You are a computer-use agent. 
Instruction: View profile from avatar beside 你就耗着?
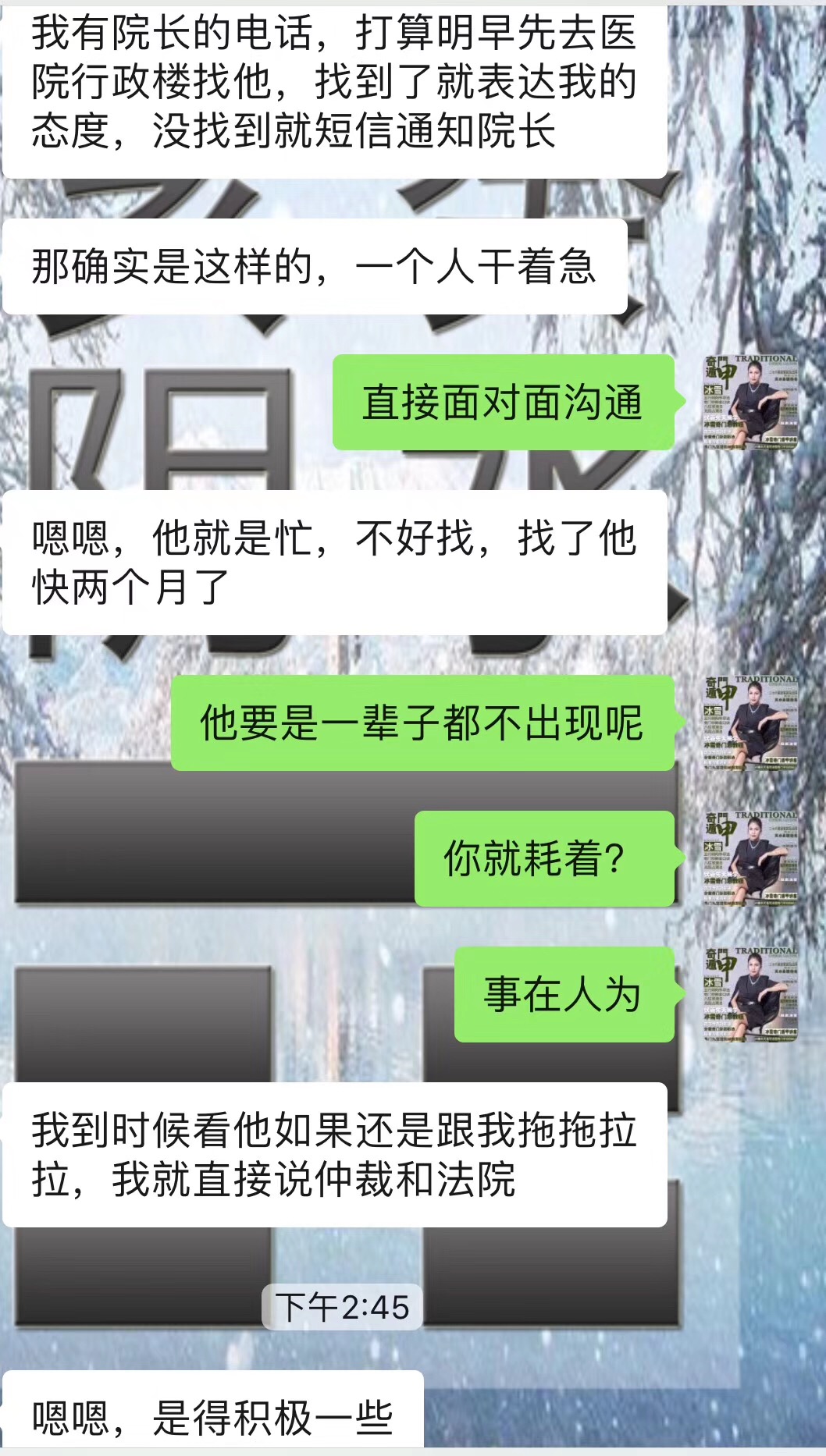pyautogui.click(x=750, y=859)
